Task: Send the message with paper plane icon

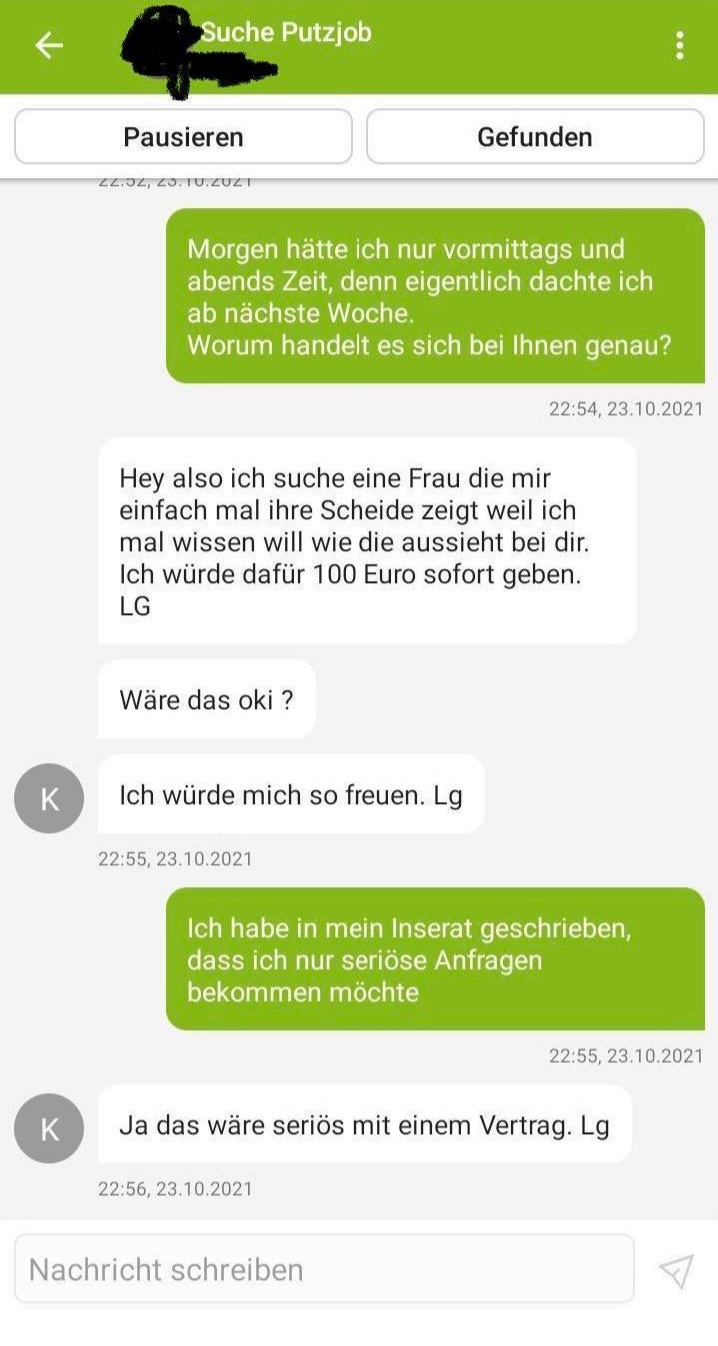Action: [676, 1270]
